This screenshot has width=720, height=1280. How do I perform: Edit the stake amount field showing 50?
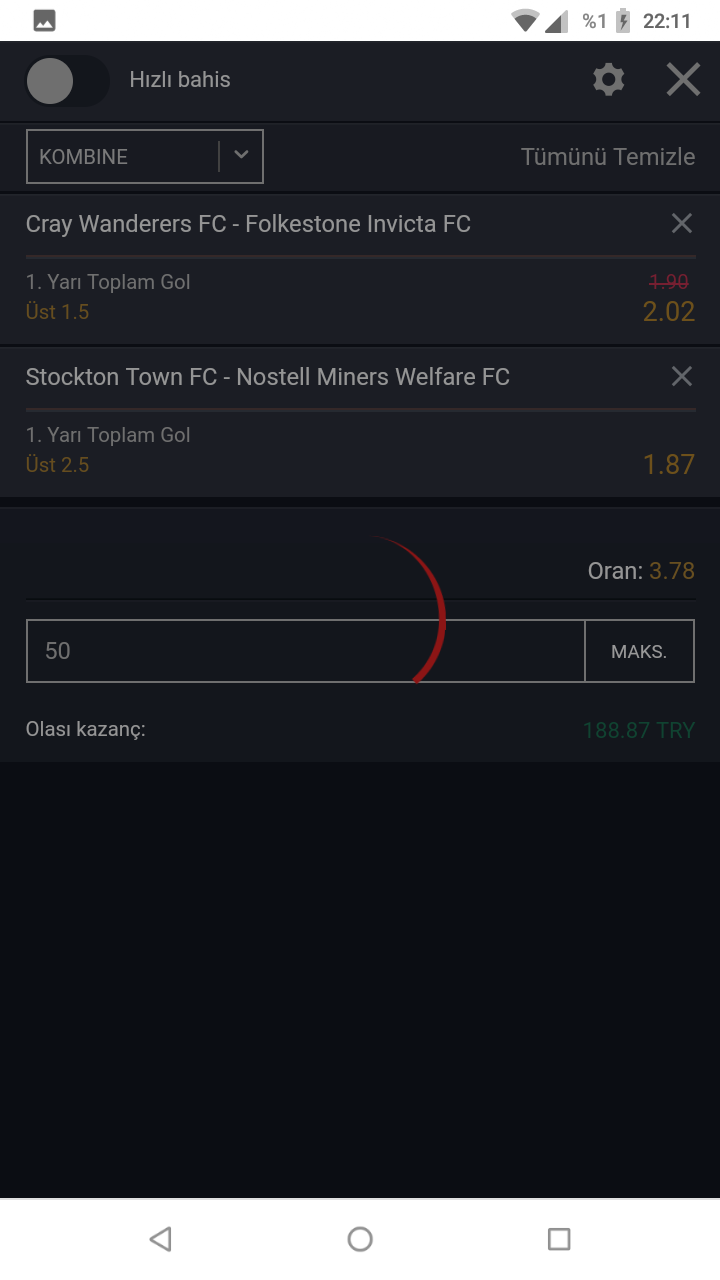pos(305,651)
